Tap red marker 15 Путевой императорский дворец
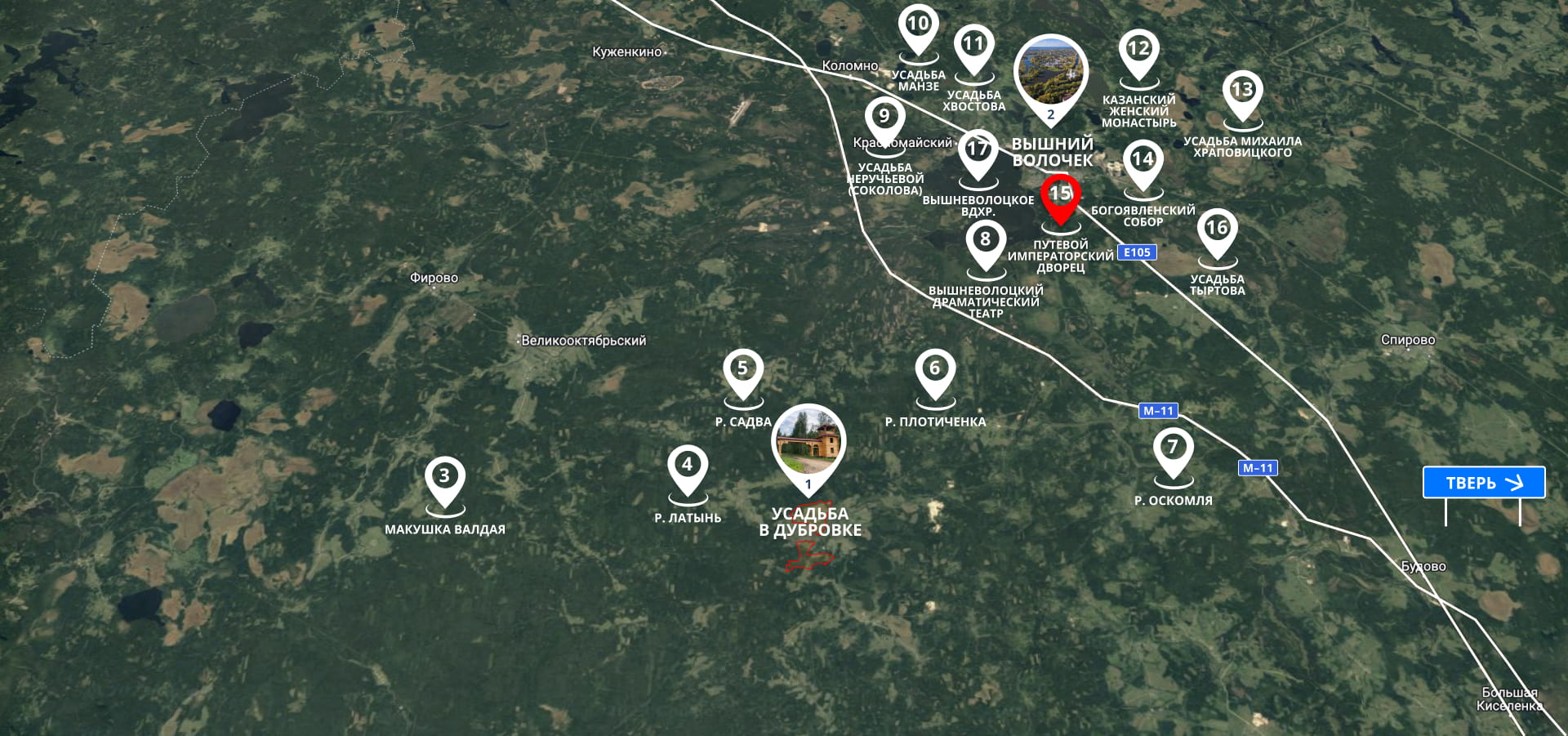1568x736 pixels. (1060, 194)
